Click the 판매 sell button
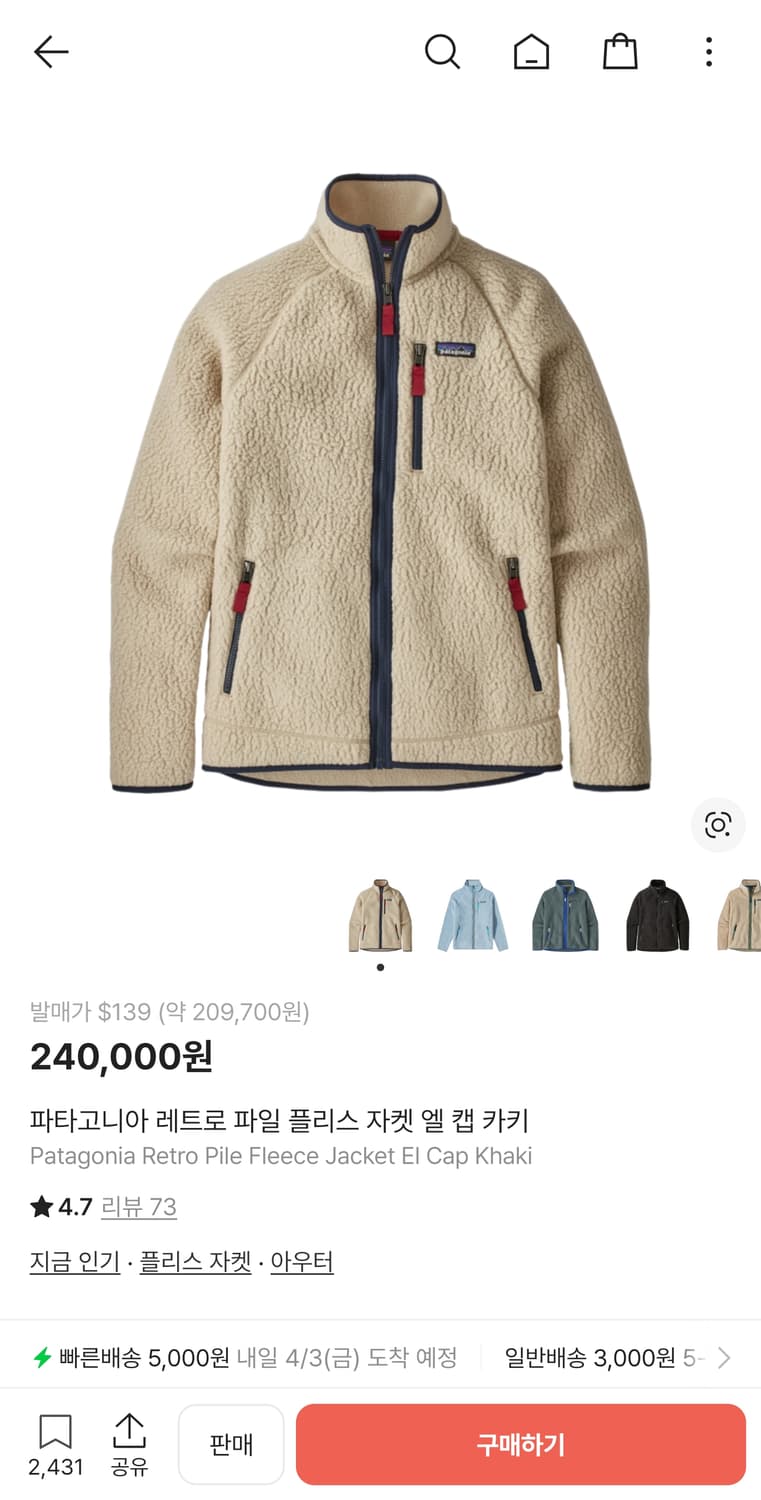The image size is (761, 1500). click(x=231, y=1443)
